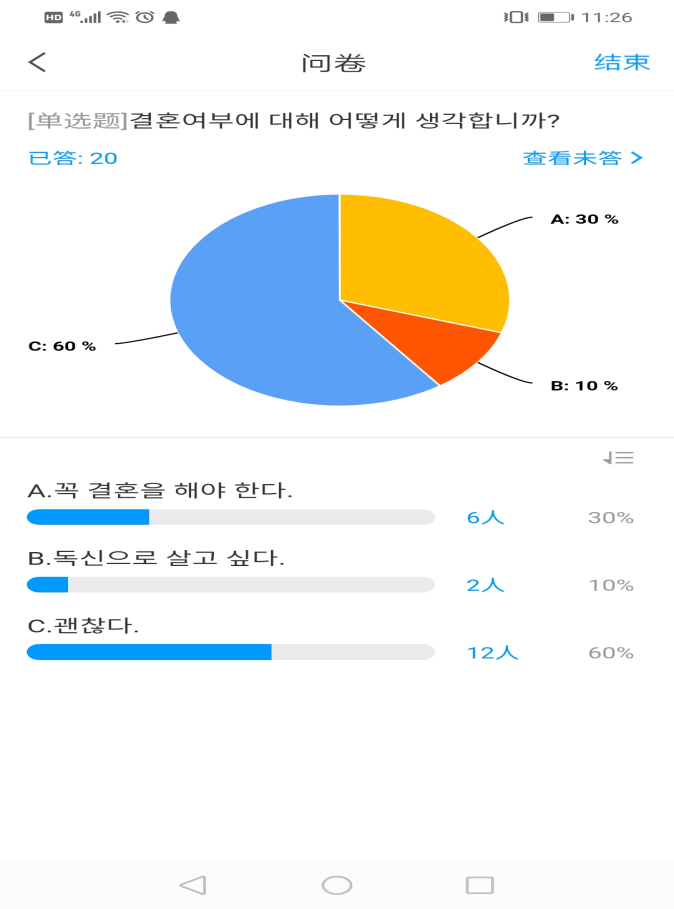This screenshot has height=909, width=674.
Task: Go back using the top-left arrow
Action: pos(37,62)
